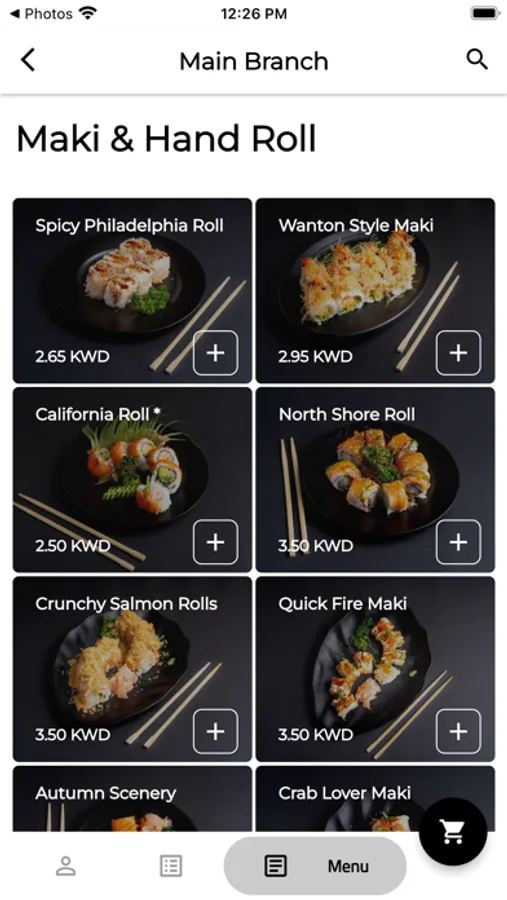Add Quick Fire Maki to the cart
The image size is (507, 900).
pos(458,731)
